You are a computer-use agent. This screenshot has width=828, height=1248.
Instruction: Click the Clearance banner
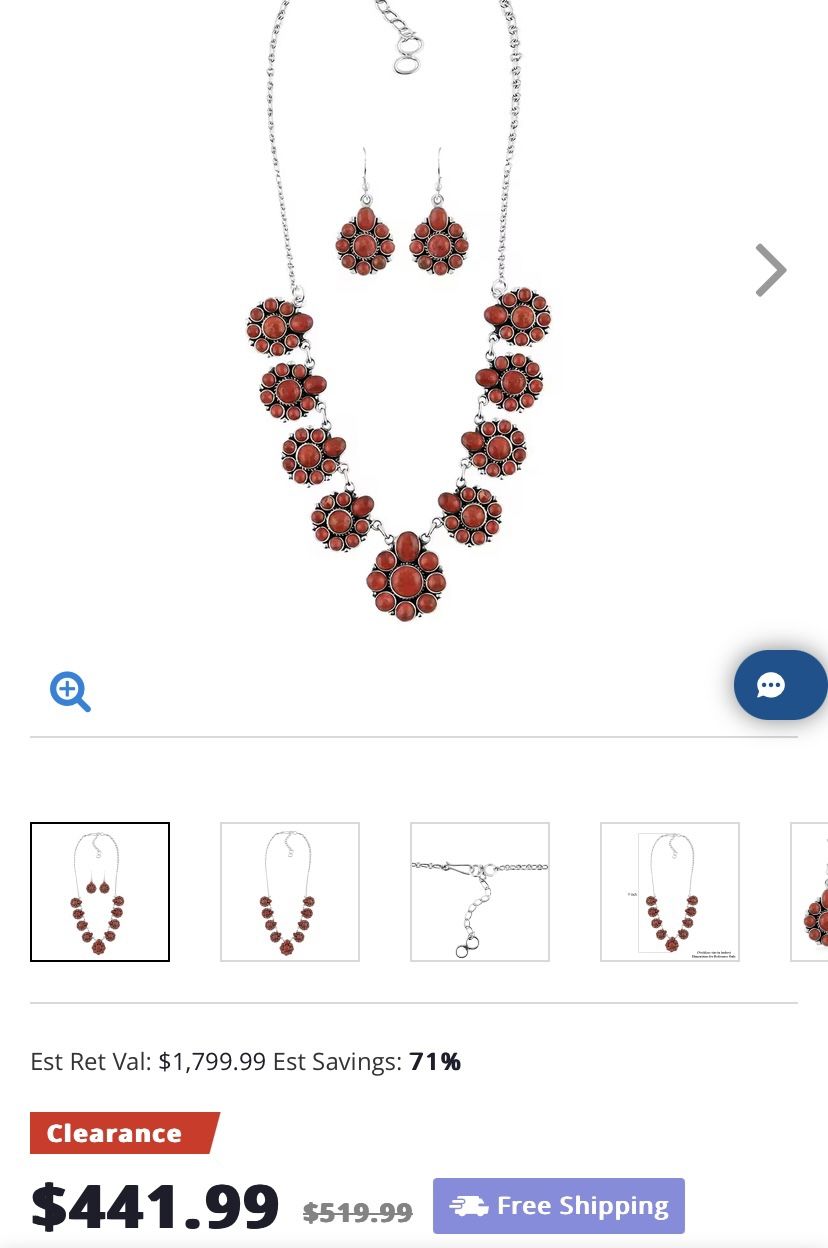click(x=113, y=1133)
